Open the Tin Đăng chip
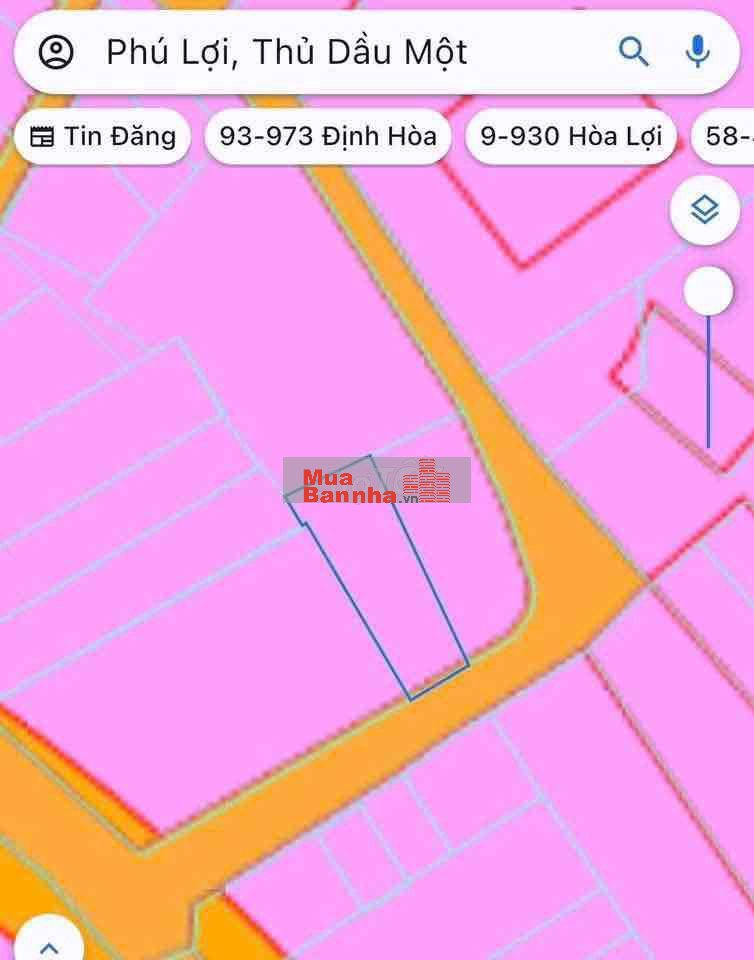The width and height of the screenshot is (754, 960). pyautogui.click(x=103, y=136)
